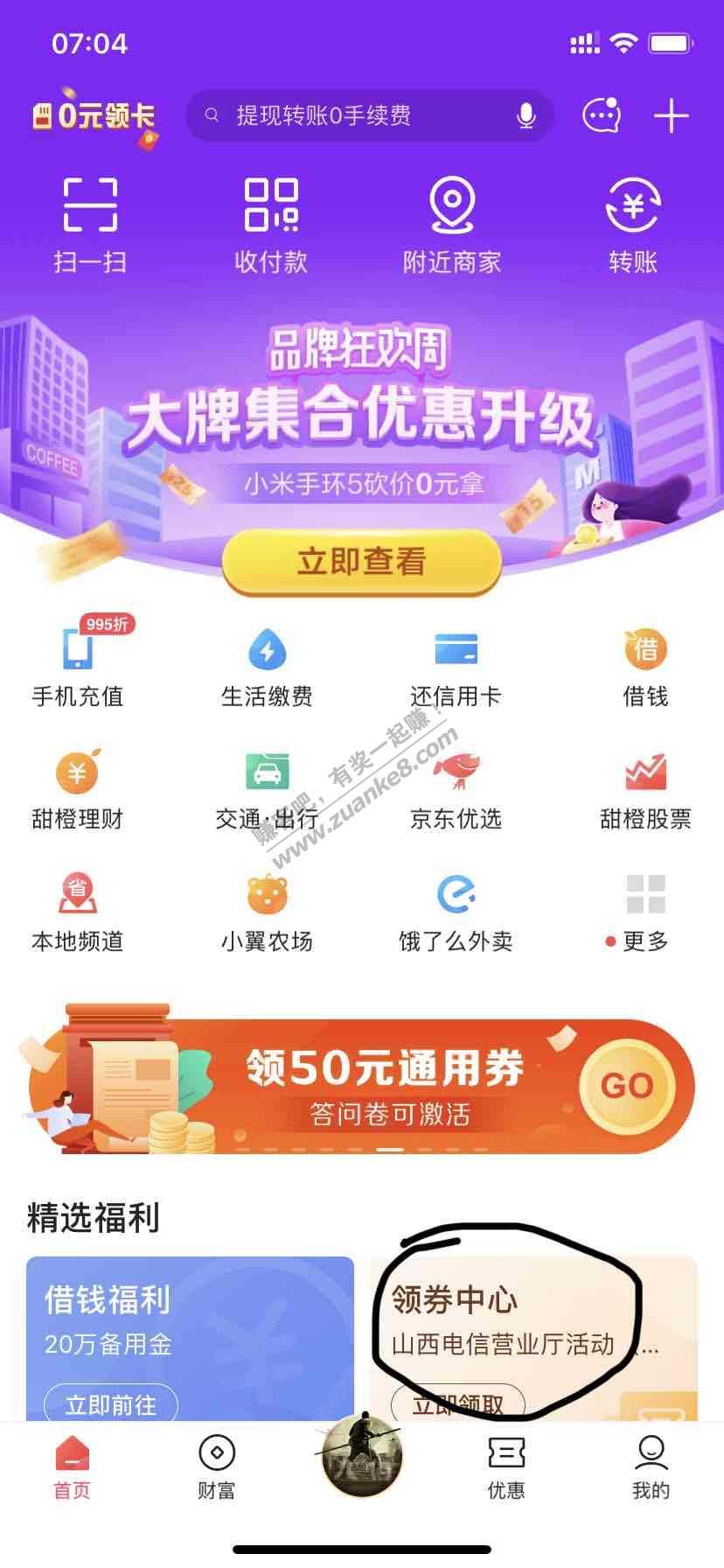
Task: Open 附近商家
Action: (452, 223)
